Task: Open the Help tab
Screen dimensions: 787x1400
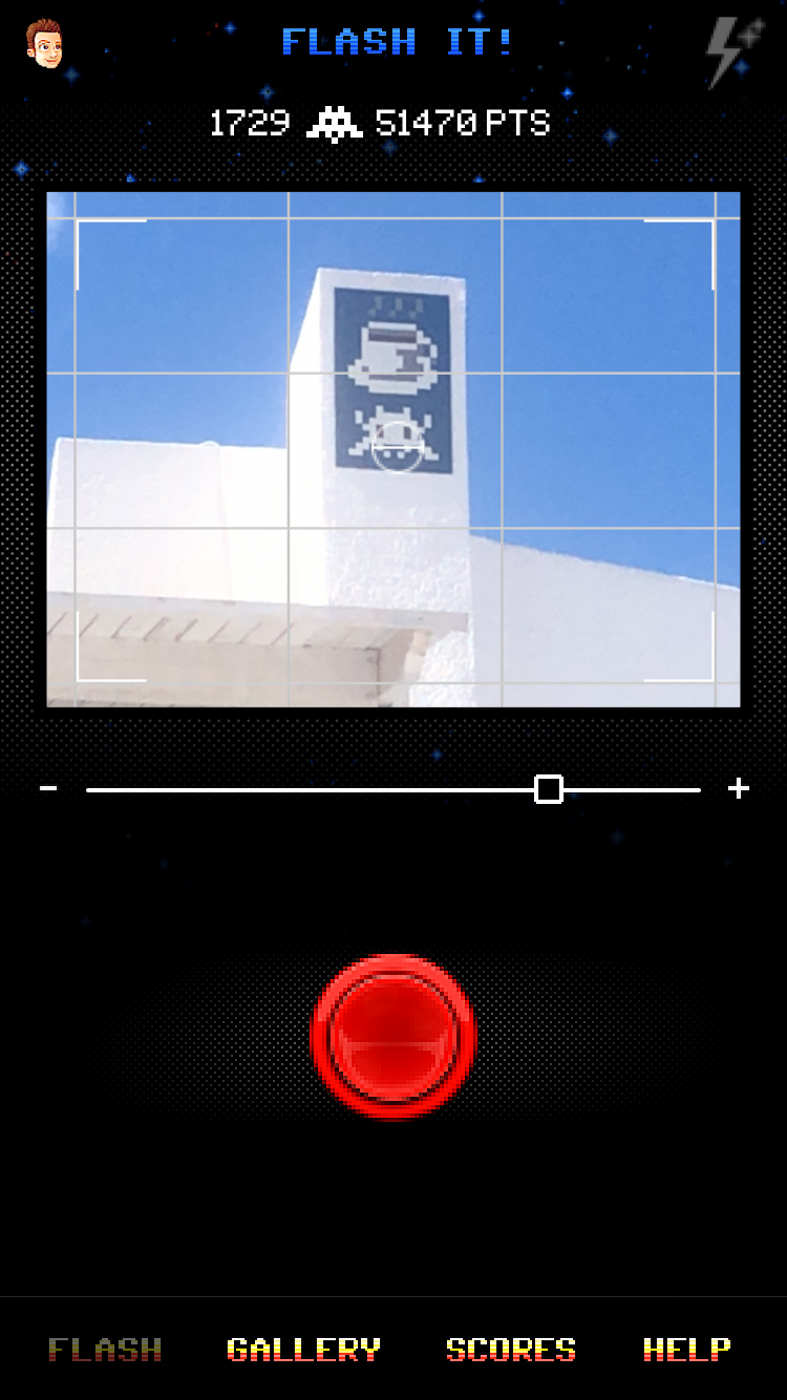Action: pos(687,1350)
